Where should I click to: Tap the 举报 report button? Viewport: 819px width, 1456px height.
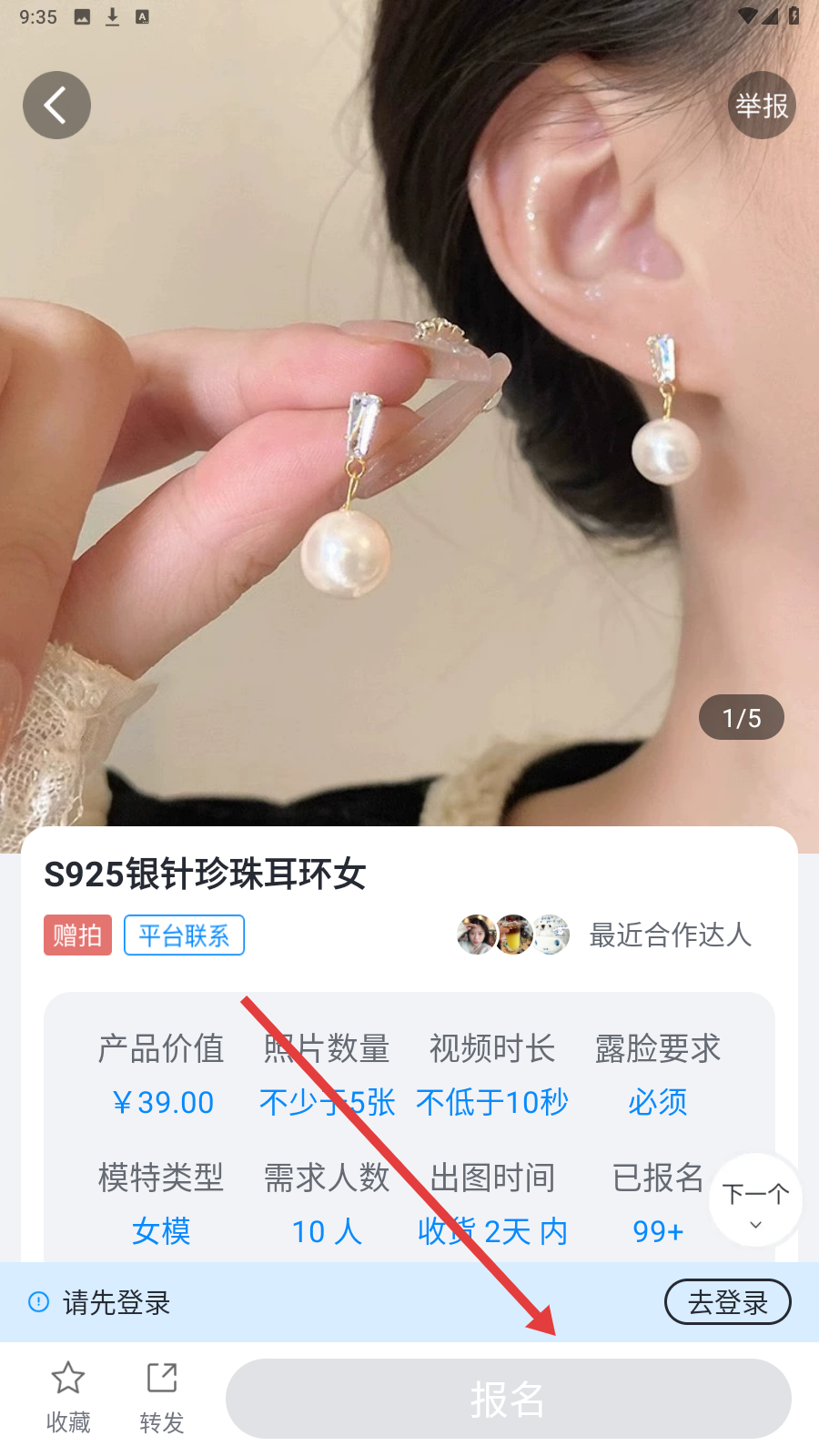[x=762, y=106]
